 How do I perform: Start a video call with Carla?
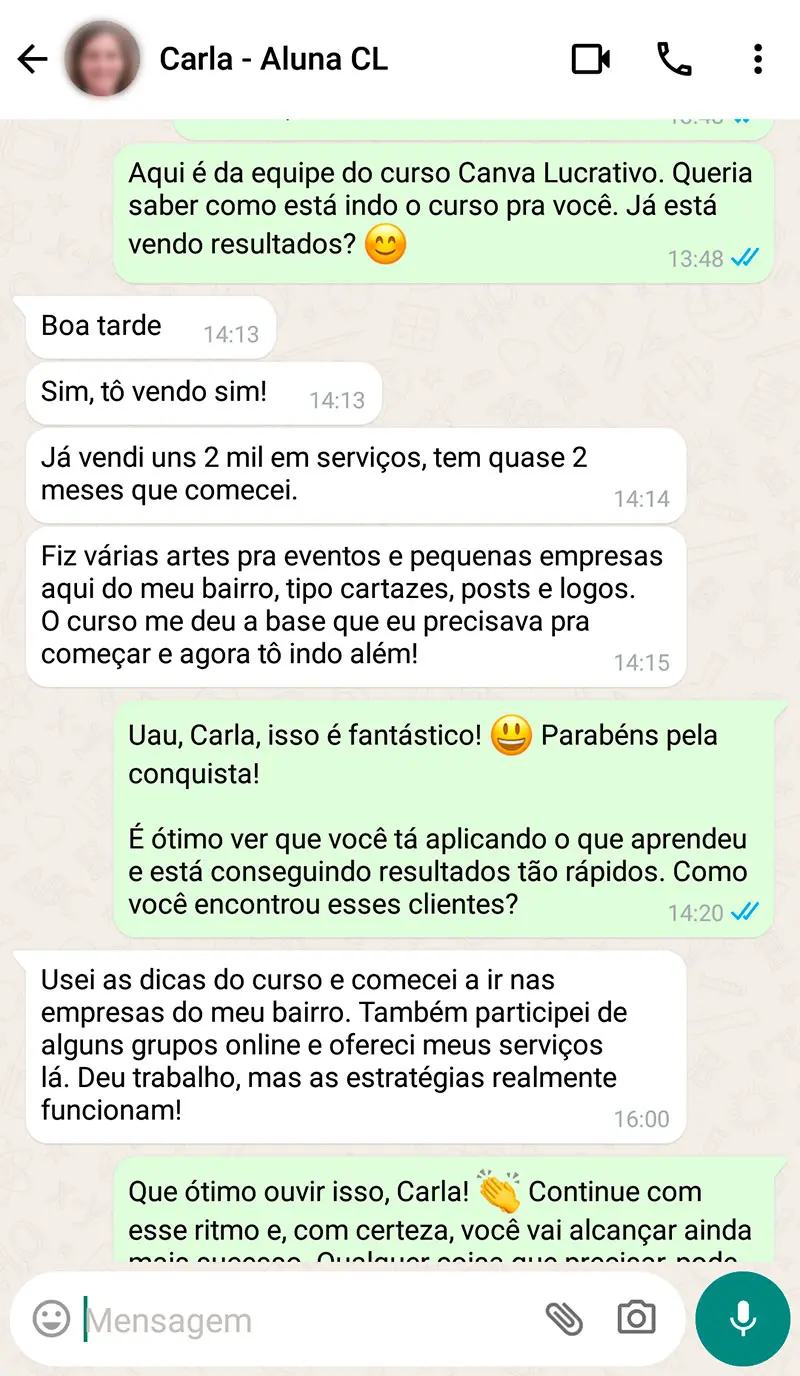coord(589,58)
